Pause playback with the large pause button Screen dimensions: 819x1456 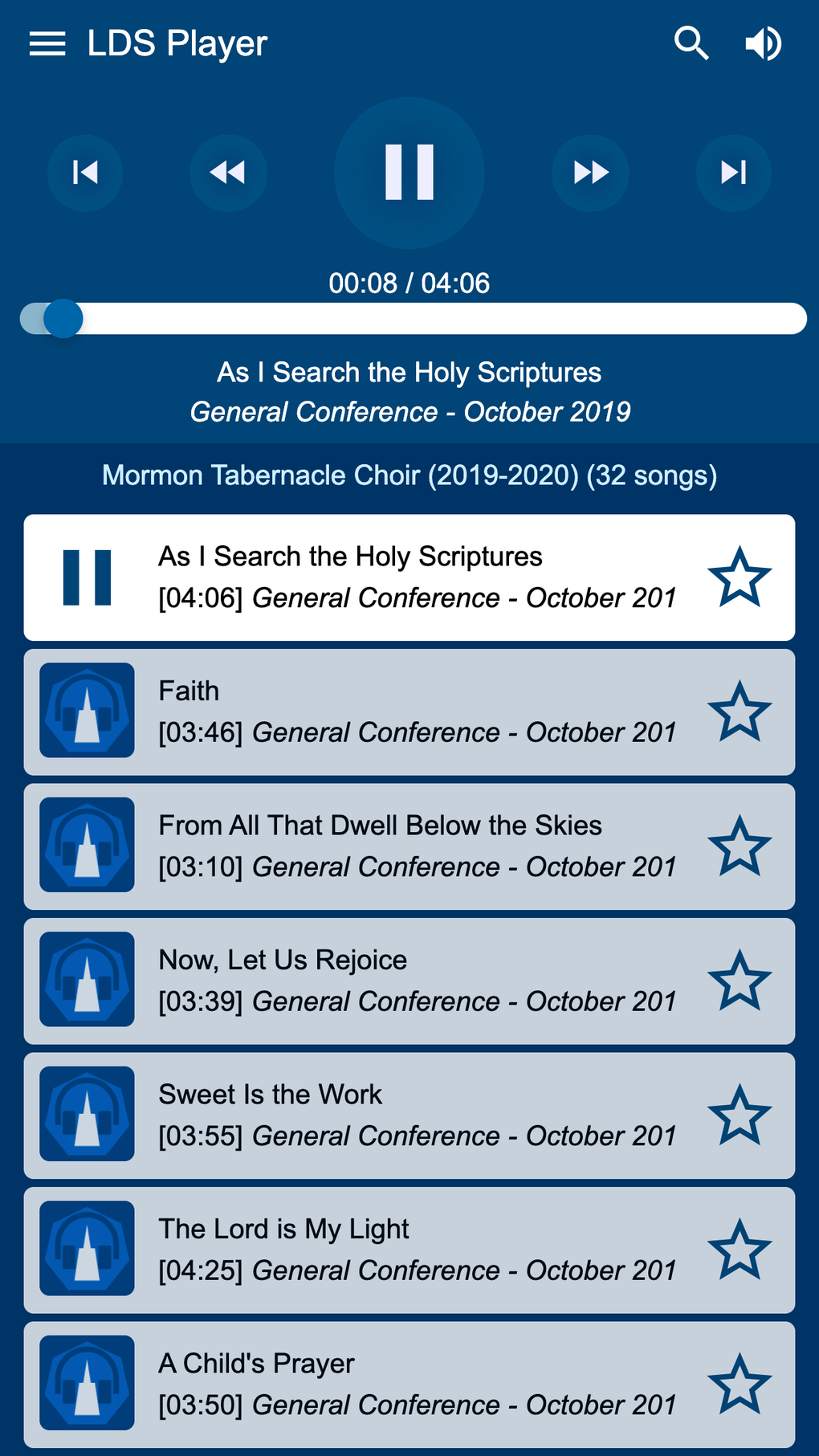pos(409,172)
